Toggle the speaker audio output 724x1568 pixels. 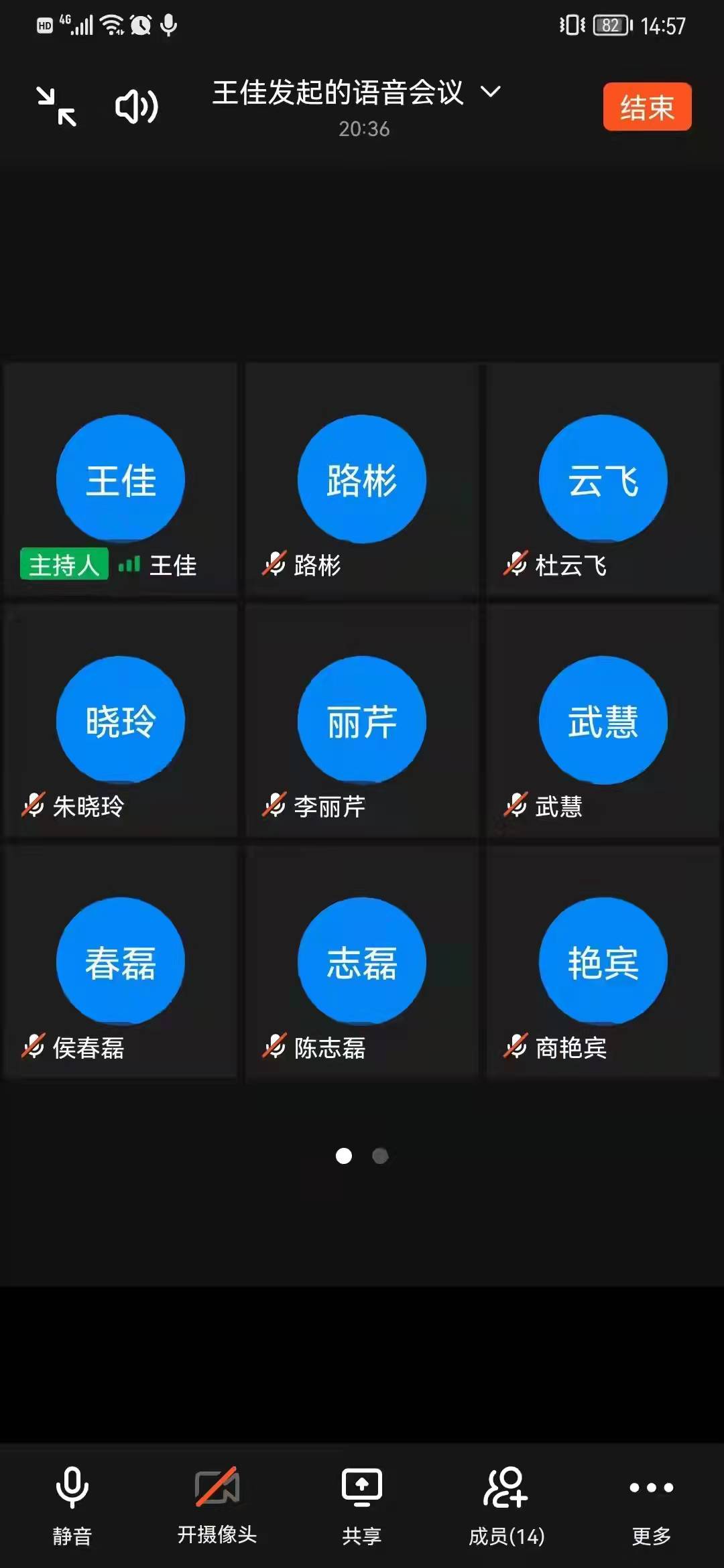[x=137, y=107]
